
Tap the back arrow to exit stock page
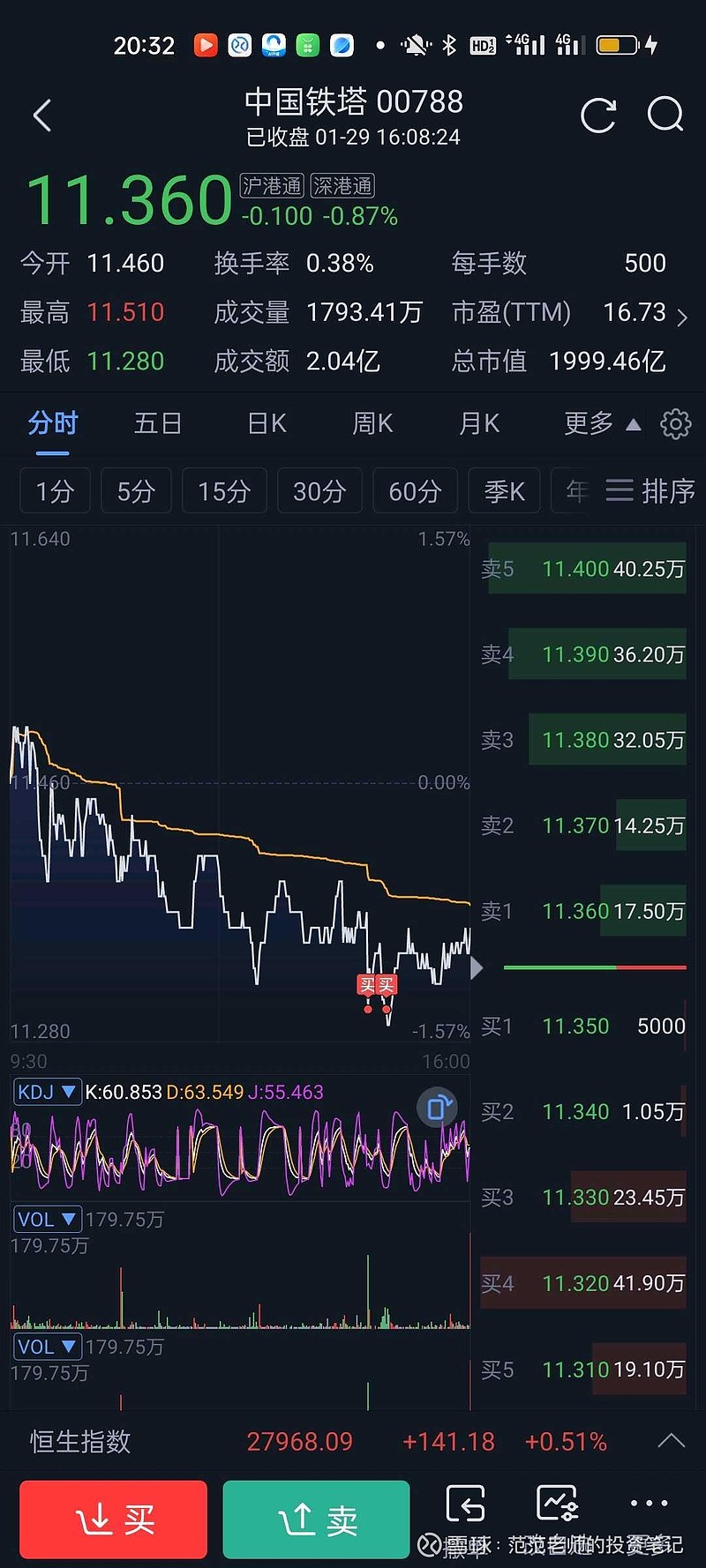point(41,116)
